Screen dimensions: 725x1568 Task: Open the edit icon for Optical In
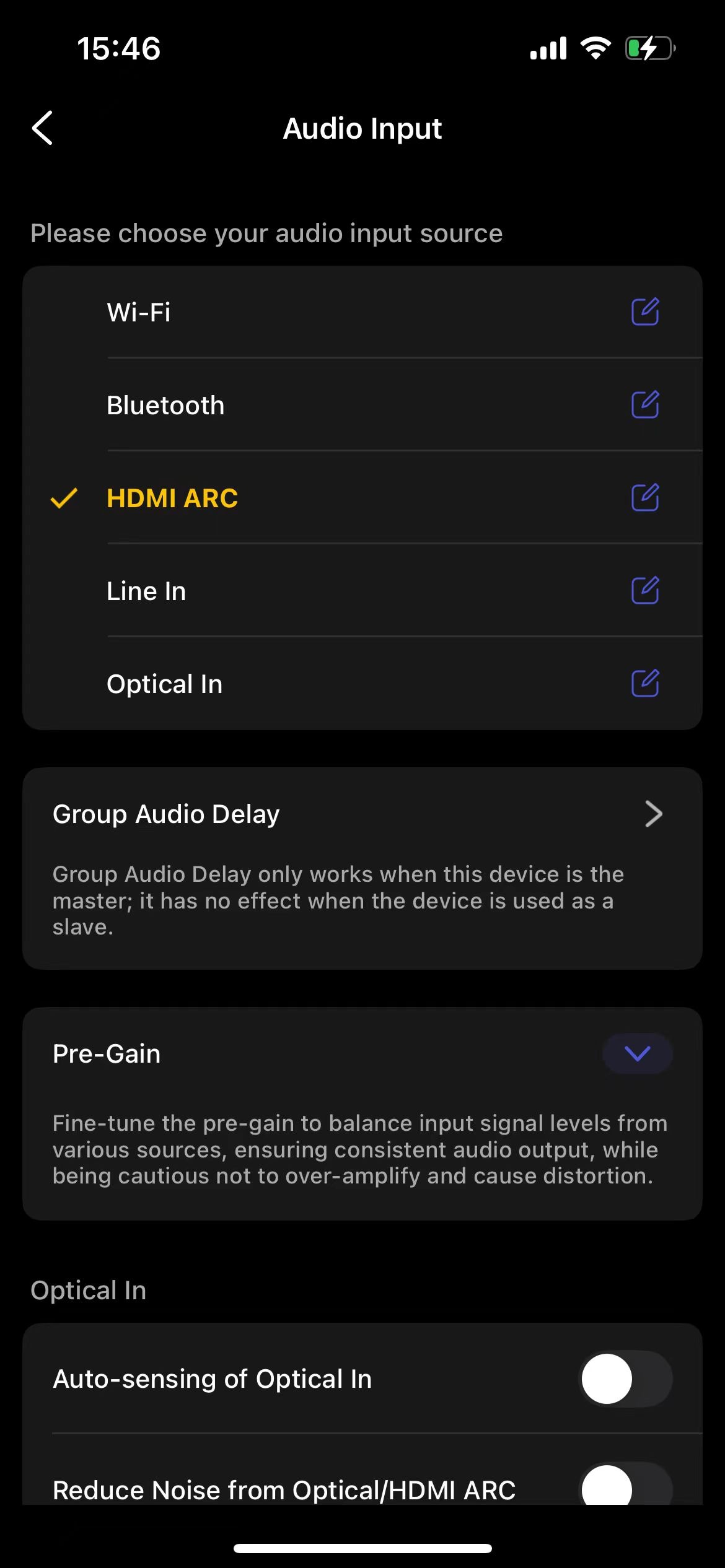645,683
